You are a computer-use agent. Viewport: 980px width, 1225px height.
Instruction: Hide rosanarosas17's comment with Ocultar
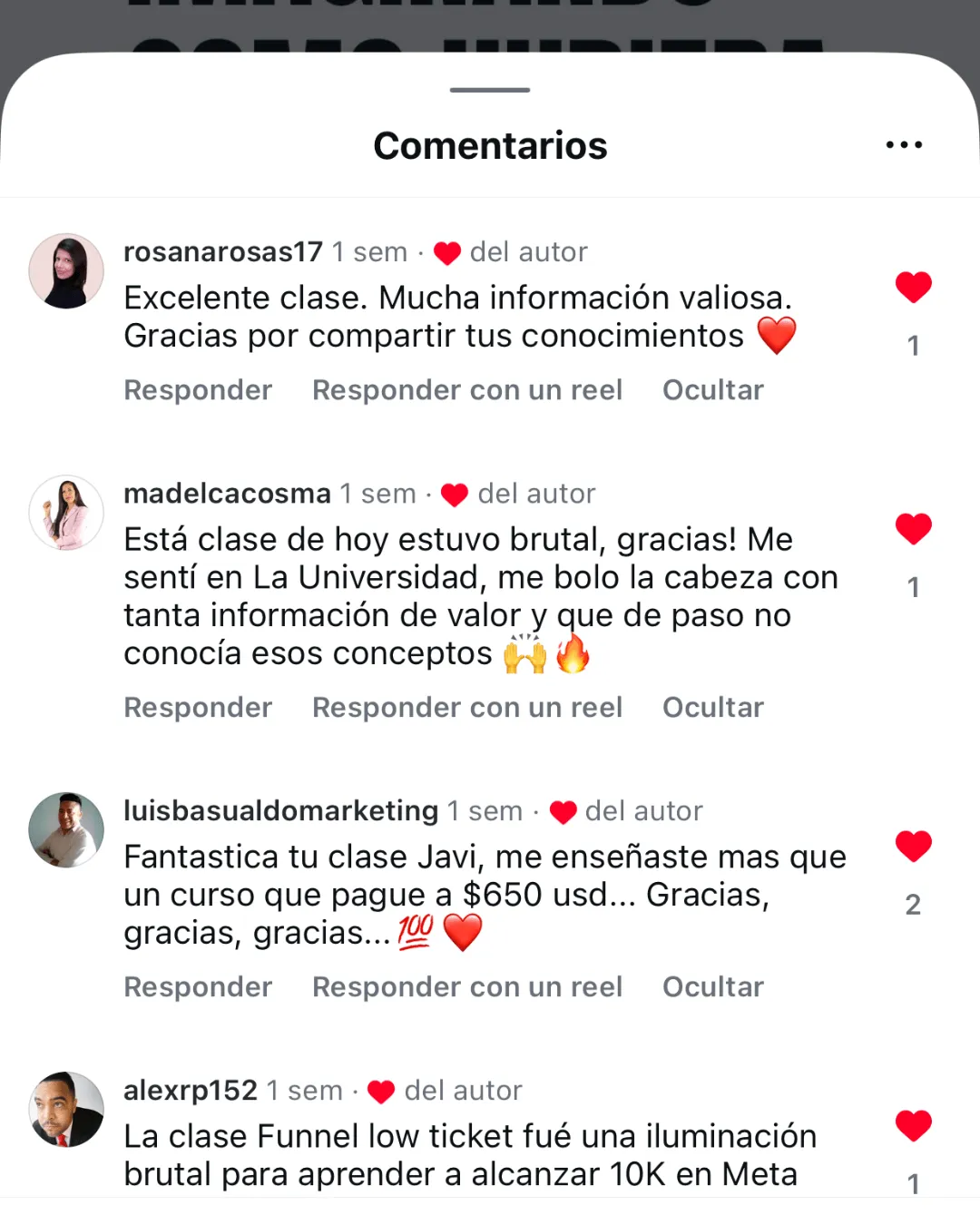(713, 390)
